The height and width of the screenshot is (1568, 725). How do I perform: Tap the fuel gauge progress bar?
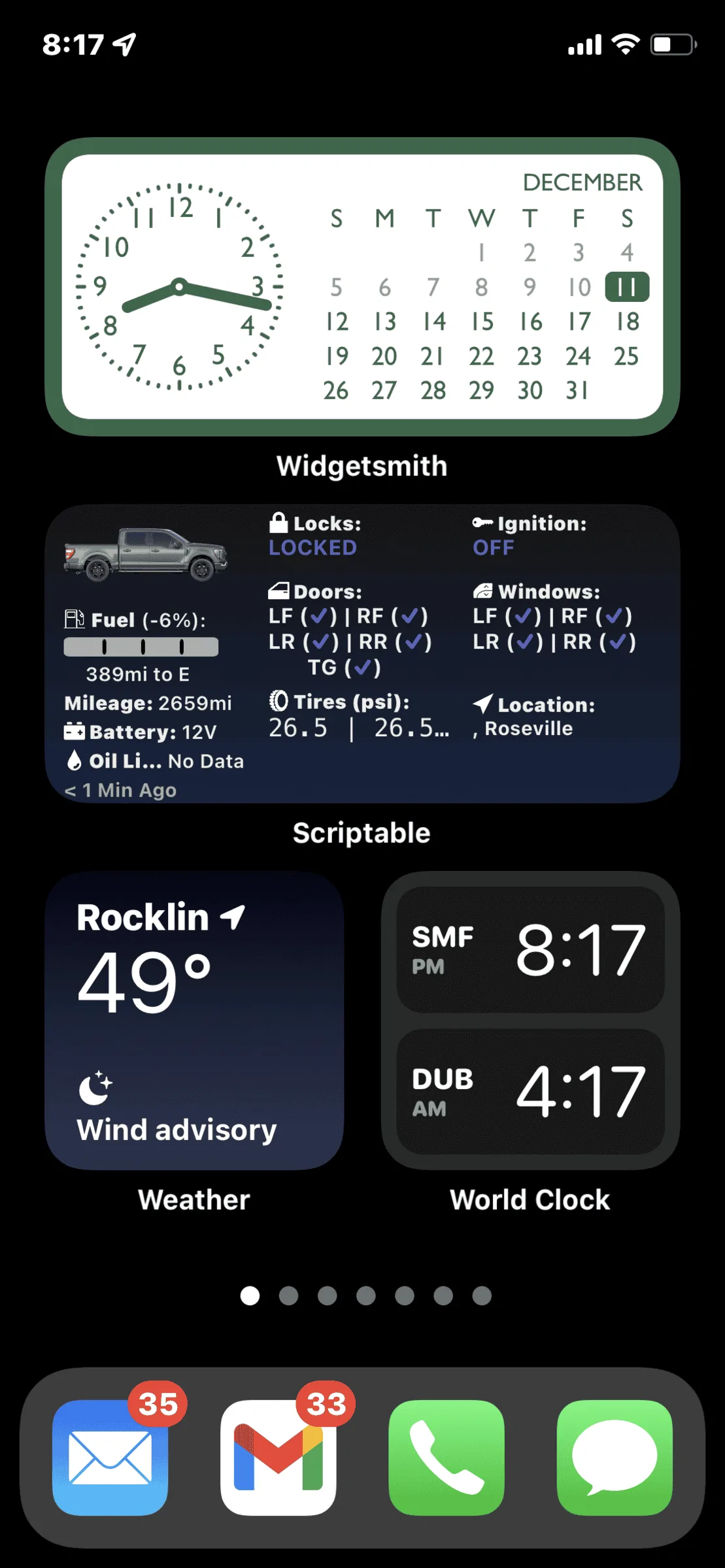(x=140, y=646)
